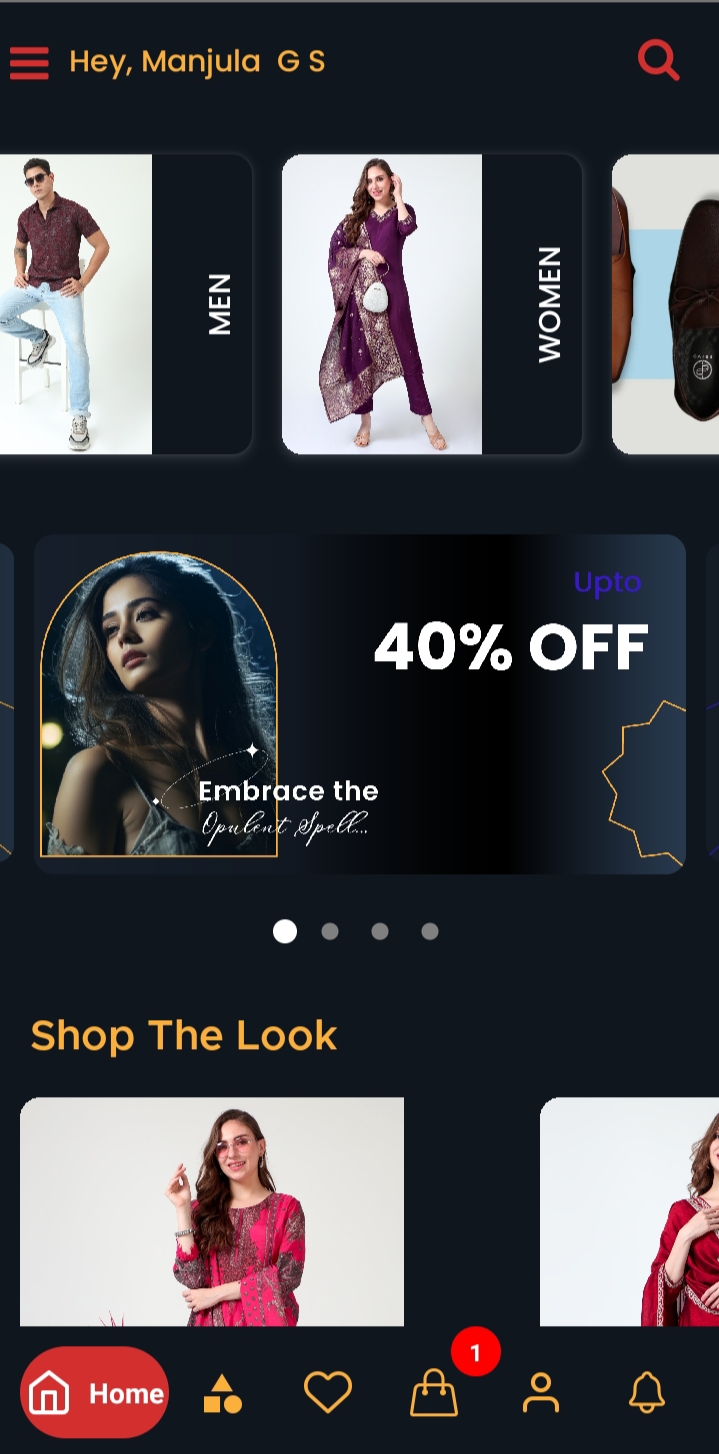The height and width of the screenshot is (1454, 719).
Task: View the 40% OFF promo banner
Action: (360, 704)
